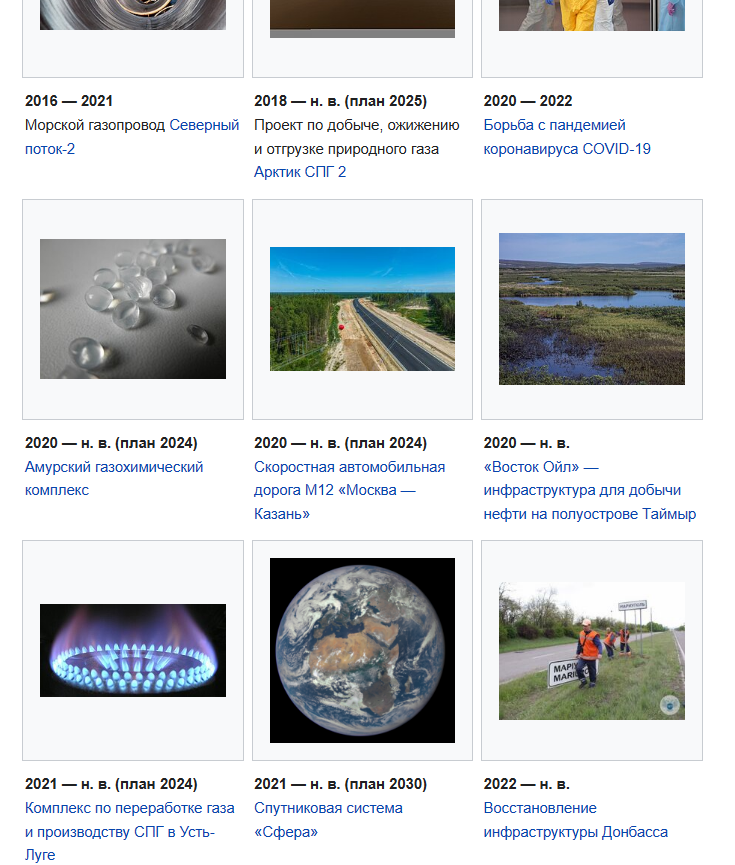Open the Арктик СПГ 2 link

(x=300, y=172)
